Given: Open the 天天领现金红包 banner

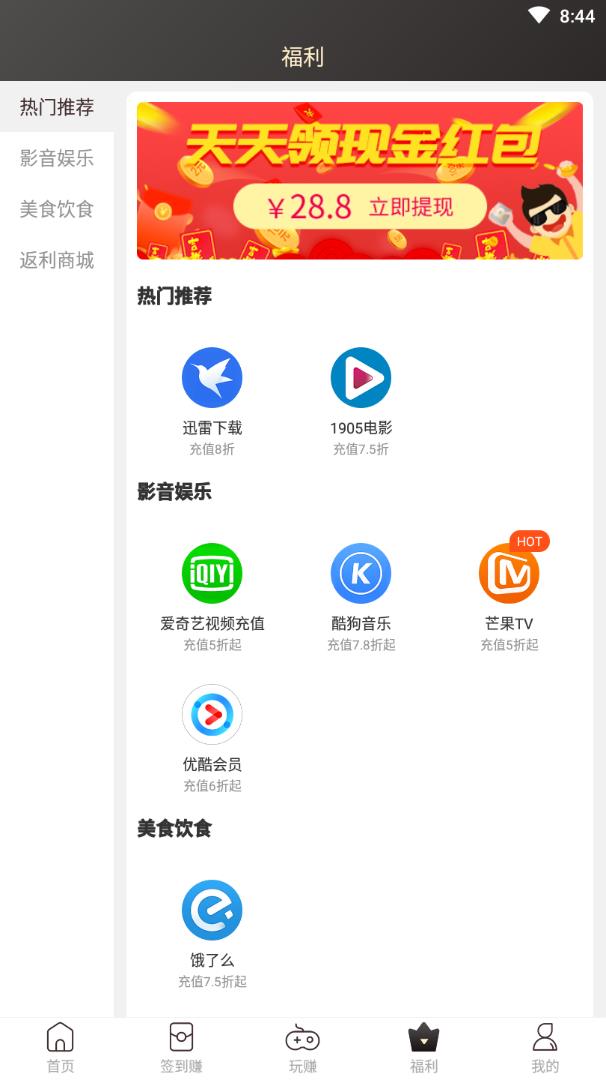Looking at the screenshot, I should click(360, 181).
